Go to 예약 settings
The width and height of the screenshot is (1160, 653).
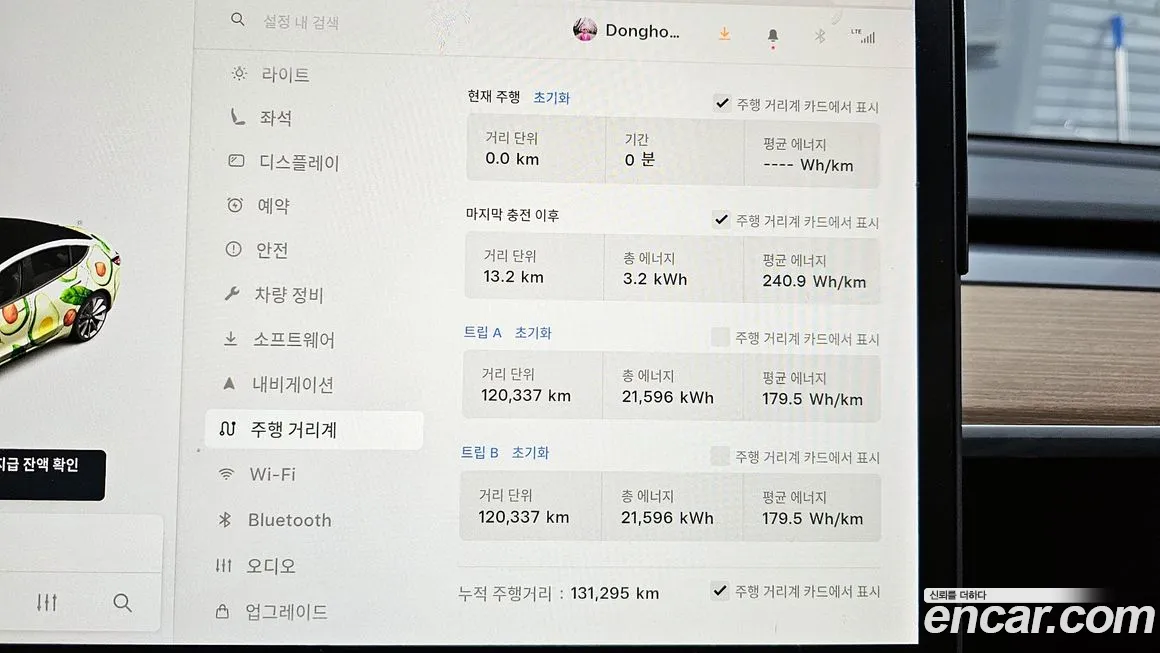(272, 206)
